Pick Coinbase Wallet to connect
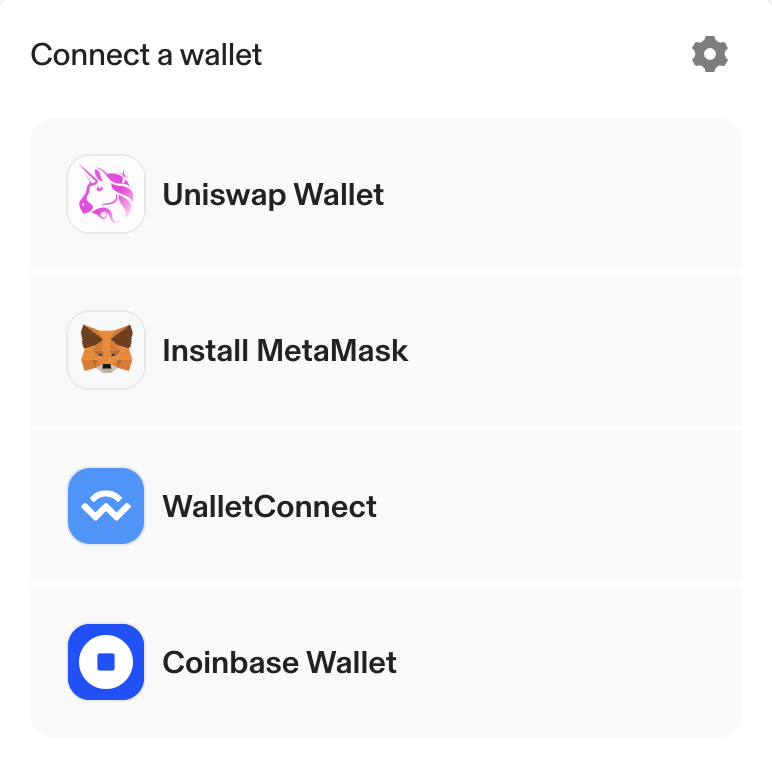 pos(385,662)
